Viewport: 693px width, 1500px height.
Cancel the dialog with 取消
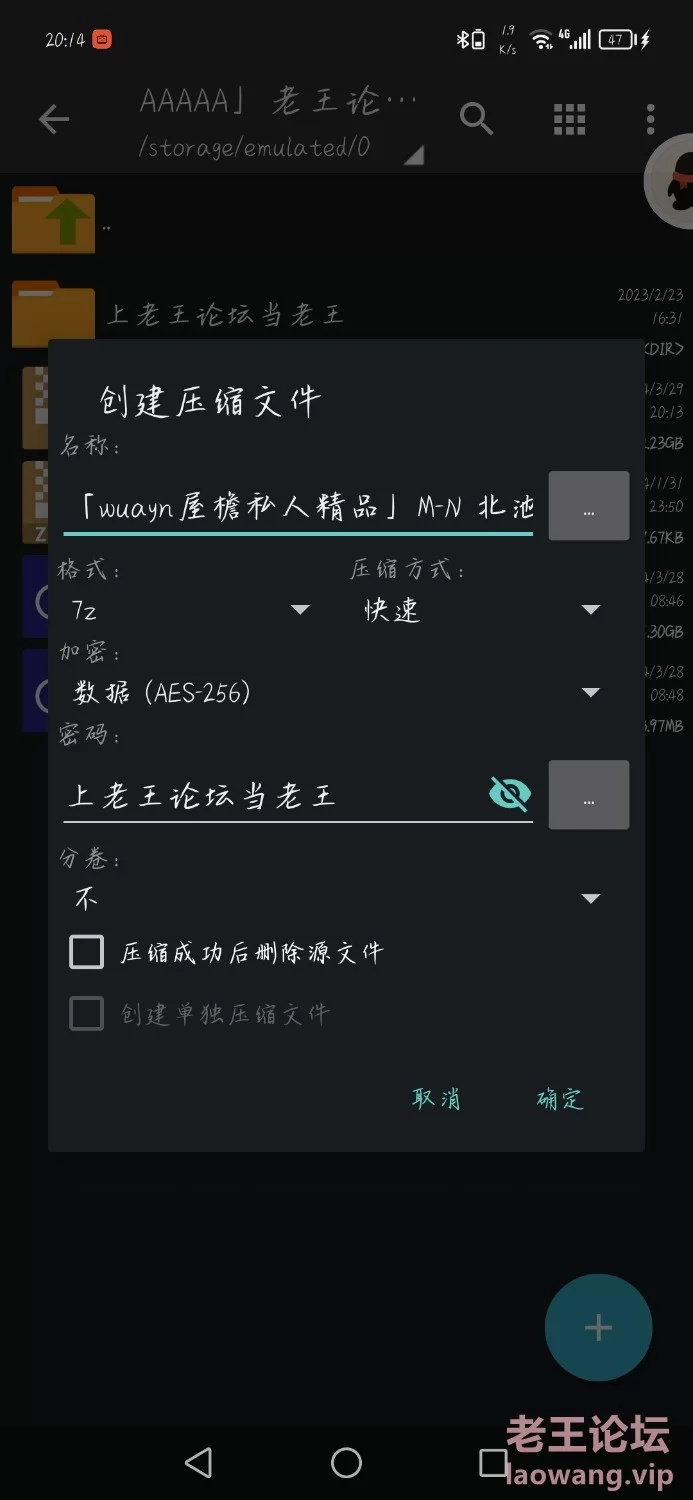(x=437, y=1099)
